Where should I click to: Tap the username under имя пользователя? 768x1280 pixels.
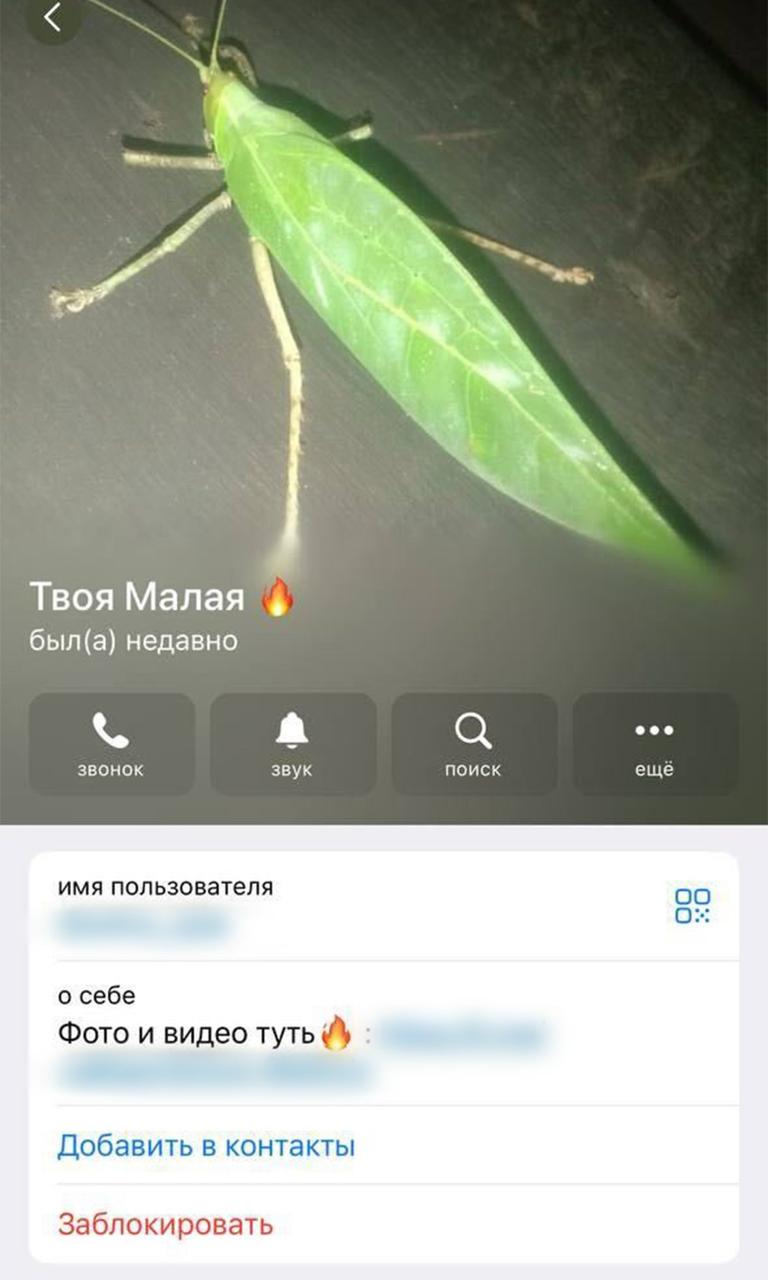tap(141, 925)
